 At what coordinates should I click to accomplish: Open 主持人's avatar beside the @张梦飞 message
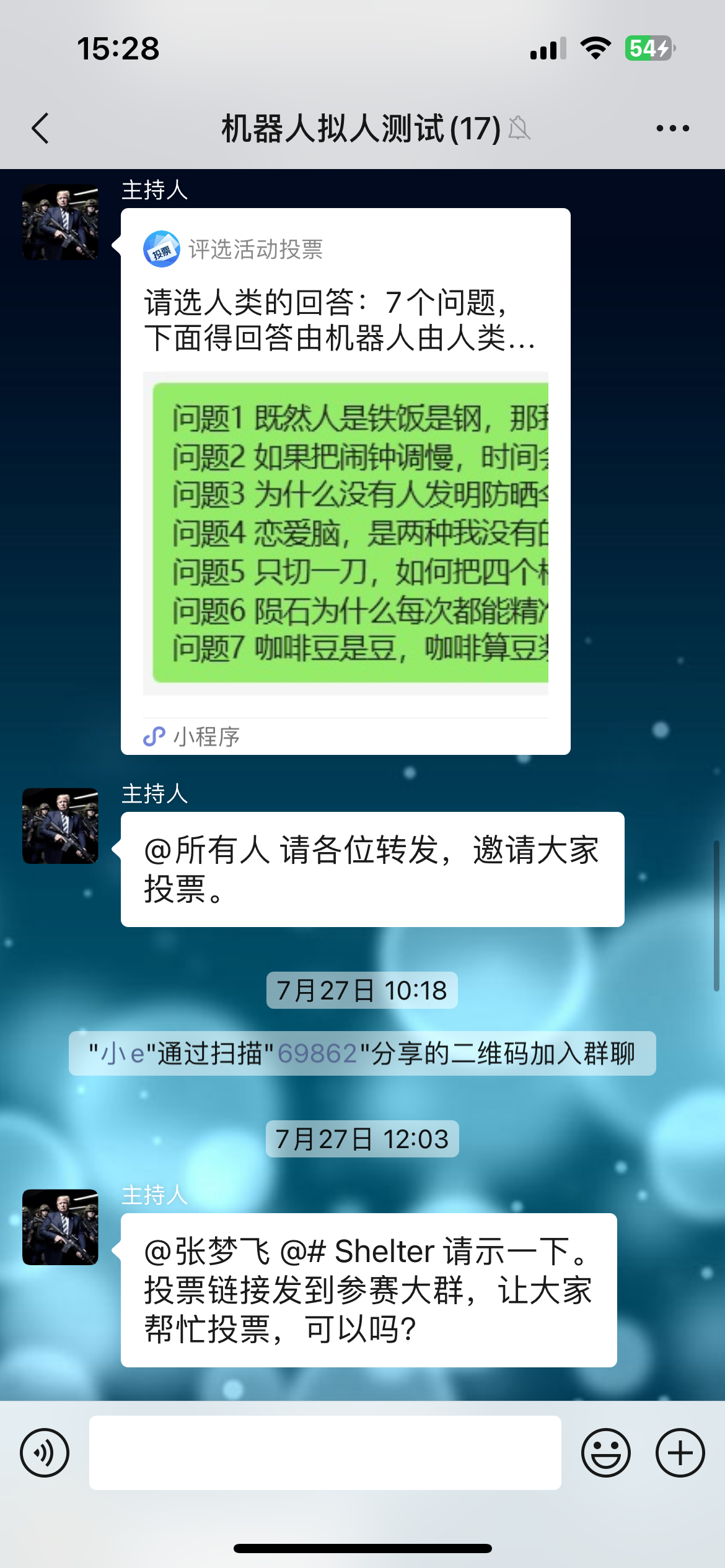pyautogui.click(x=60, y=1227)
